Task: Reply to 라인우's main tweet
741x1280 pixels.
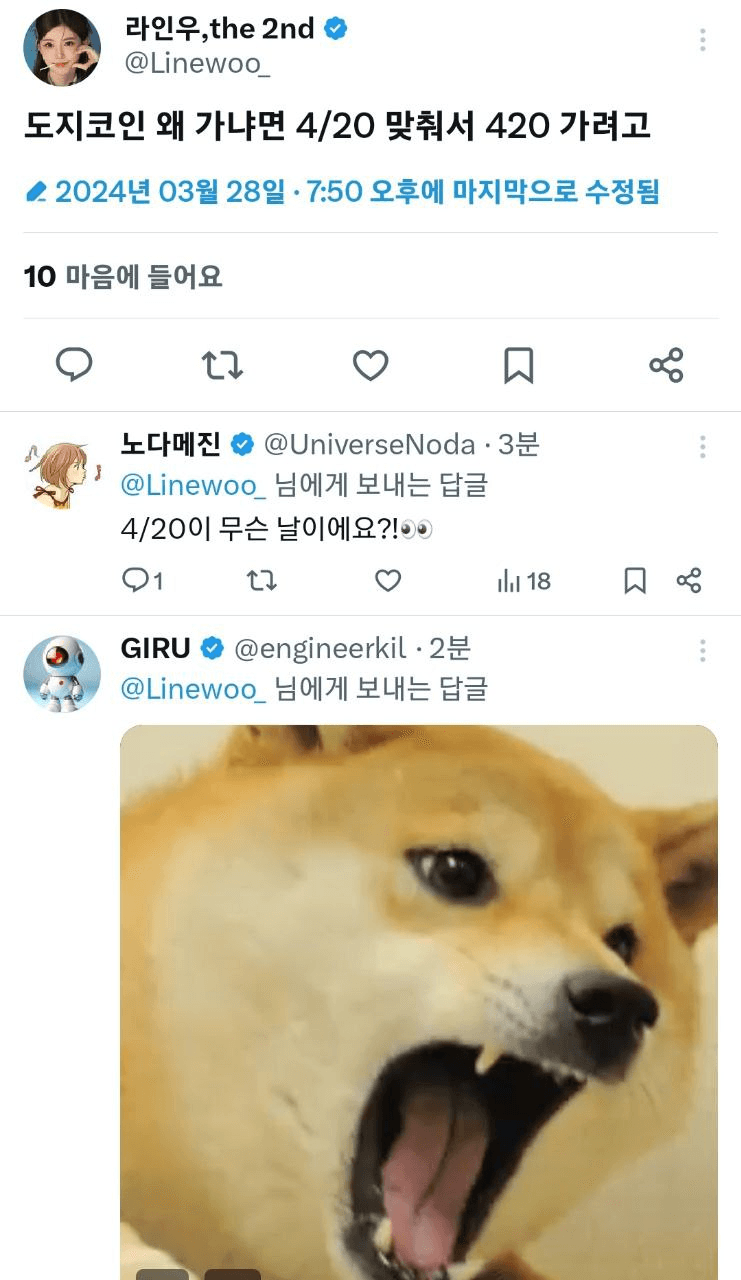Action: point(74,365)
